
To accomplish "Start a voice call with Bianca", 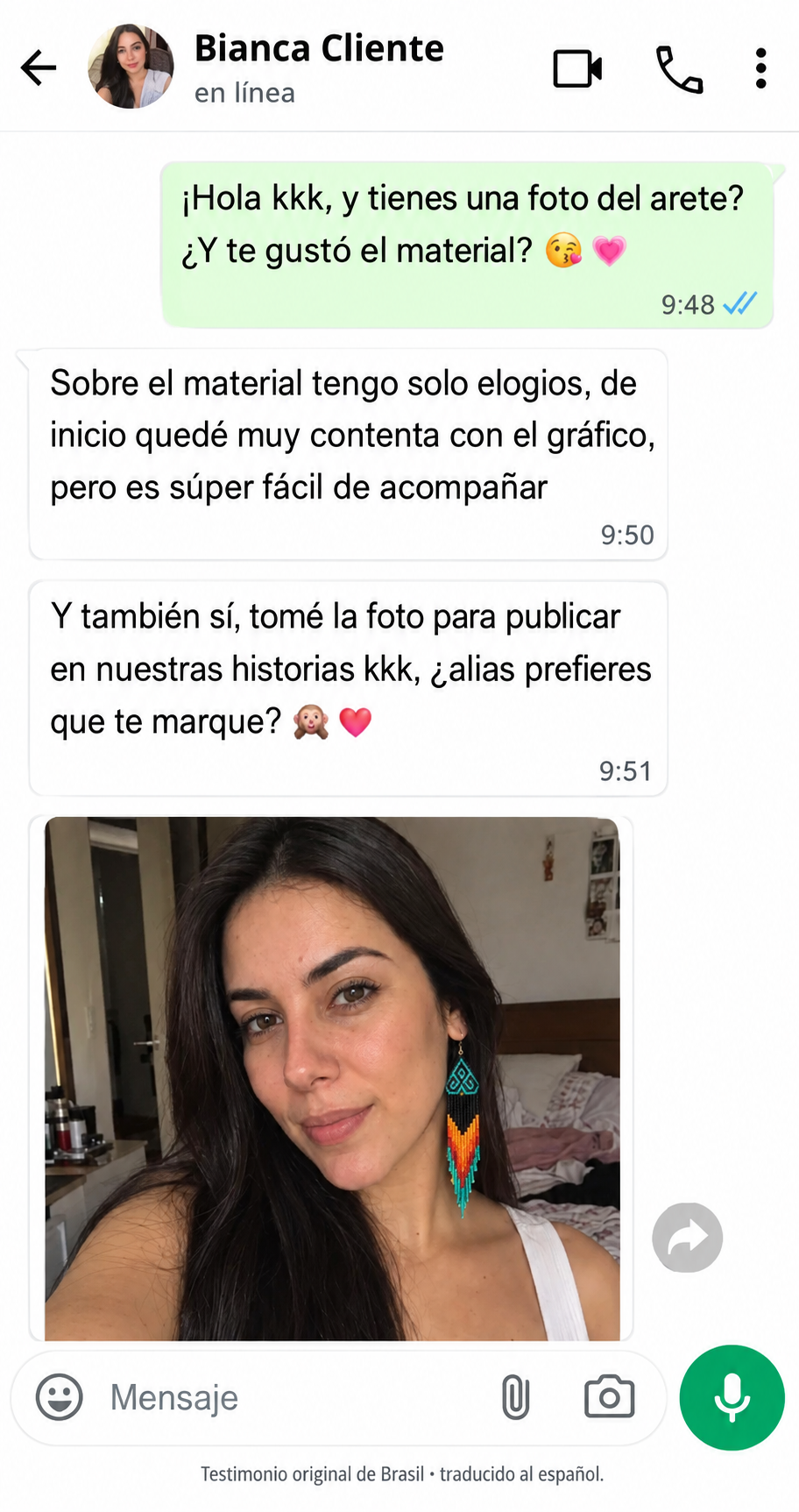I will click(680, 69).
